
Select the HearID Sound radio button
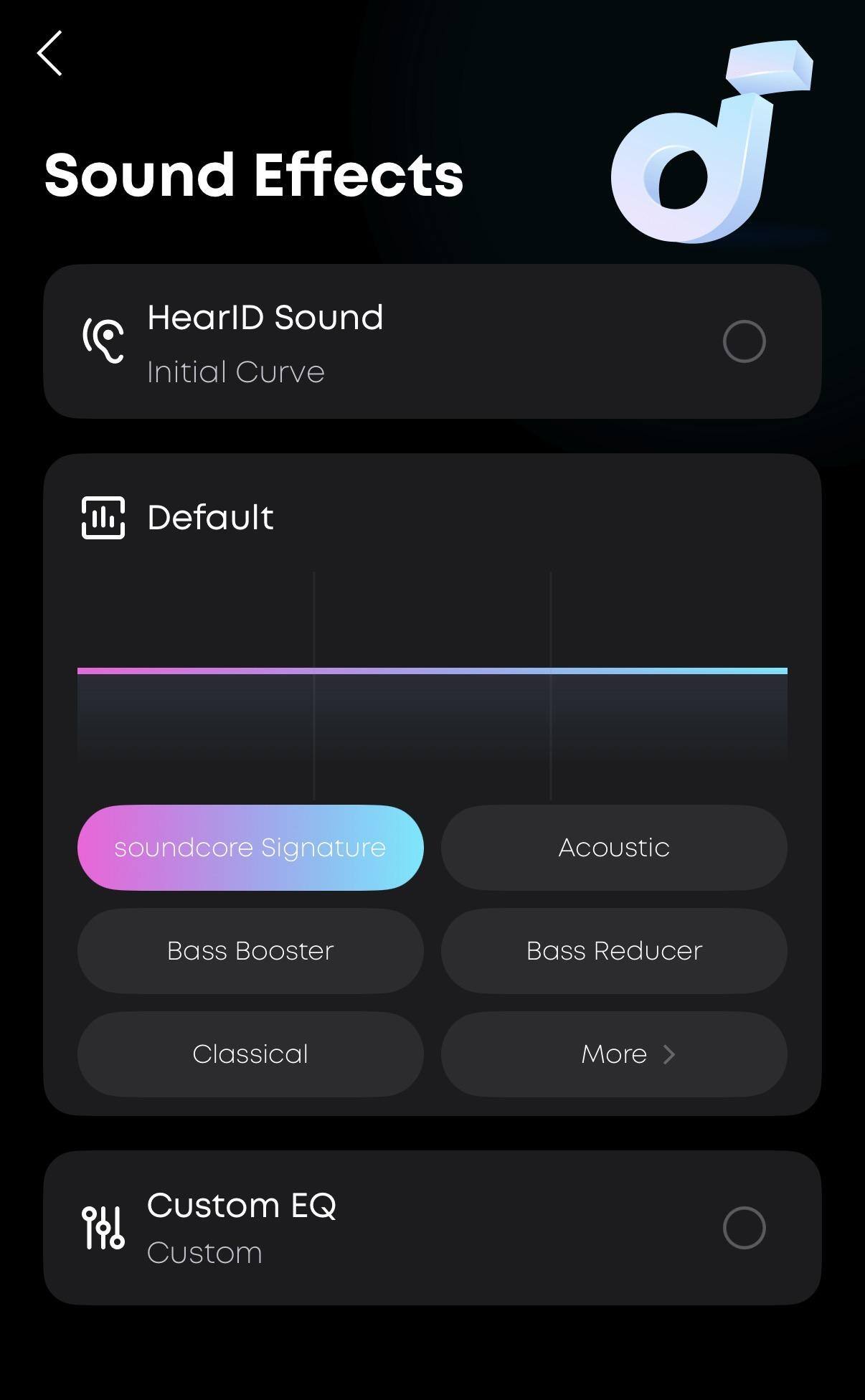pyautogui.click(x=744, y=341)
